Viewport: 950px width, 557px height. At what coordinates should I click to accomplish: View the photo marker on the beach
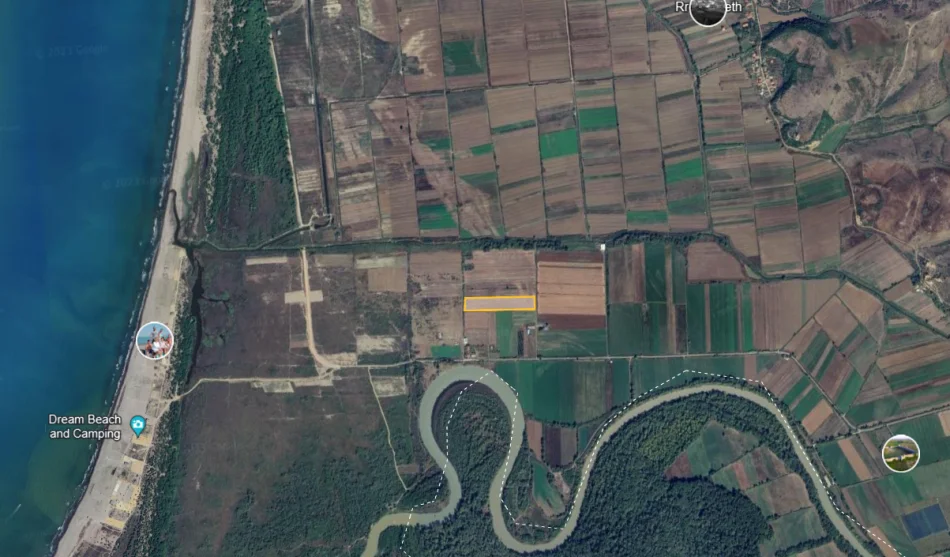click(x=154, y=340)
